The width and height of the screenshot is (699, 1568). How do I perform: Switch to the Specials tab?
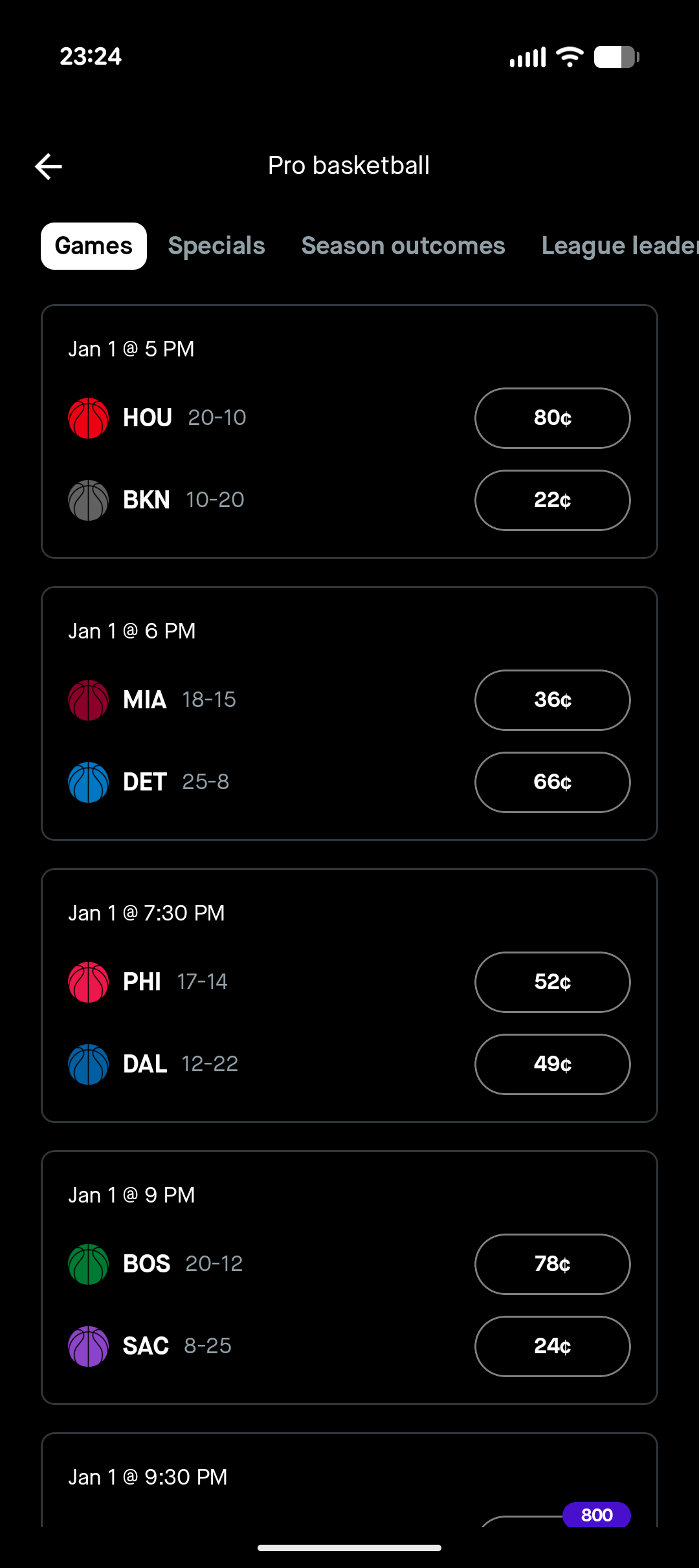tap(216, 246)
